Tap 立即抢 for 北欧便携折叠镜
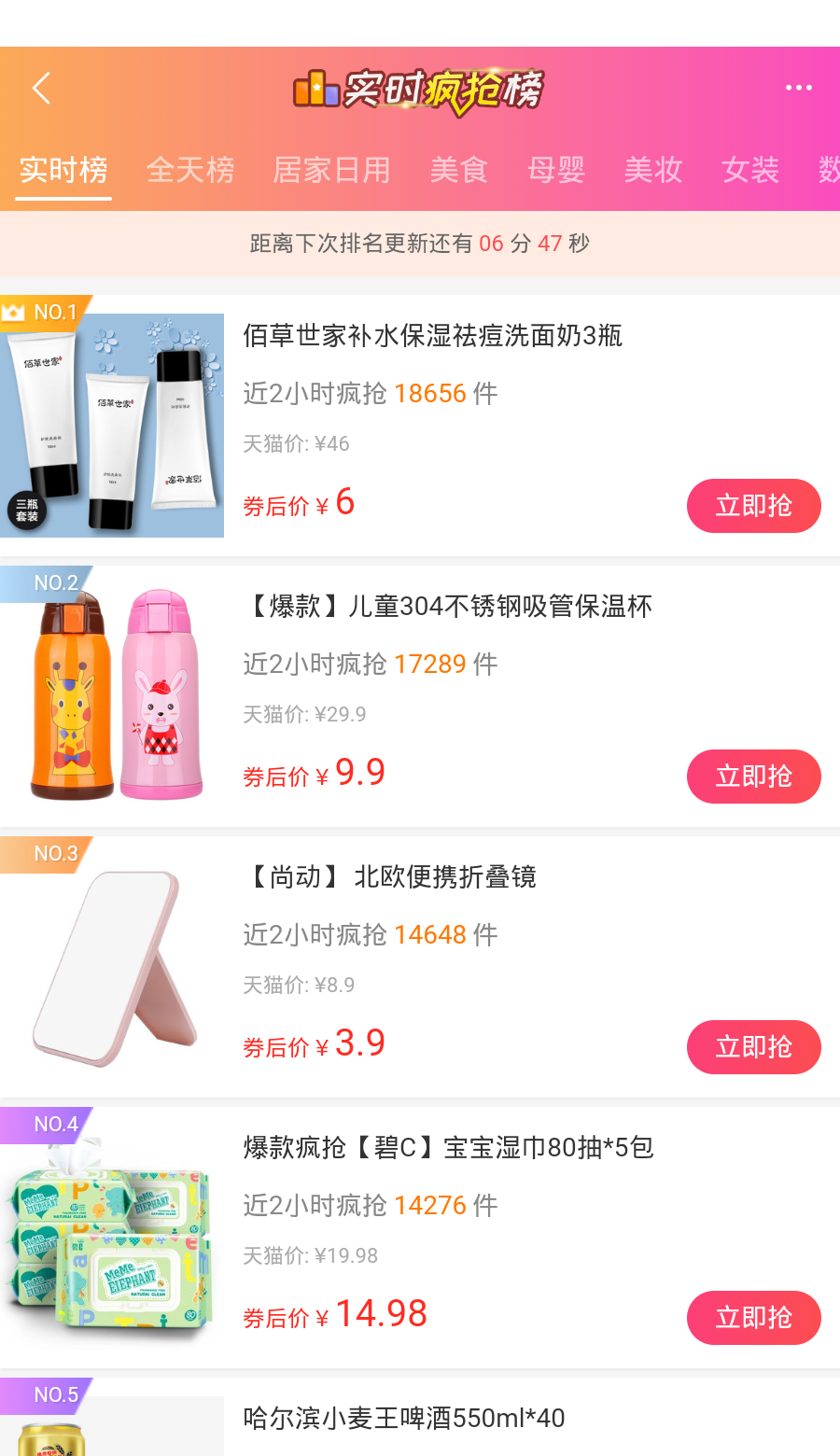This screenshot has height=1456, width=840. (753, 1047)
